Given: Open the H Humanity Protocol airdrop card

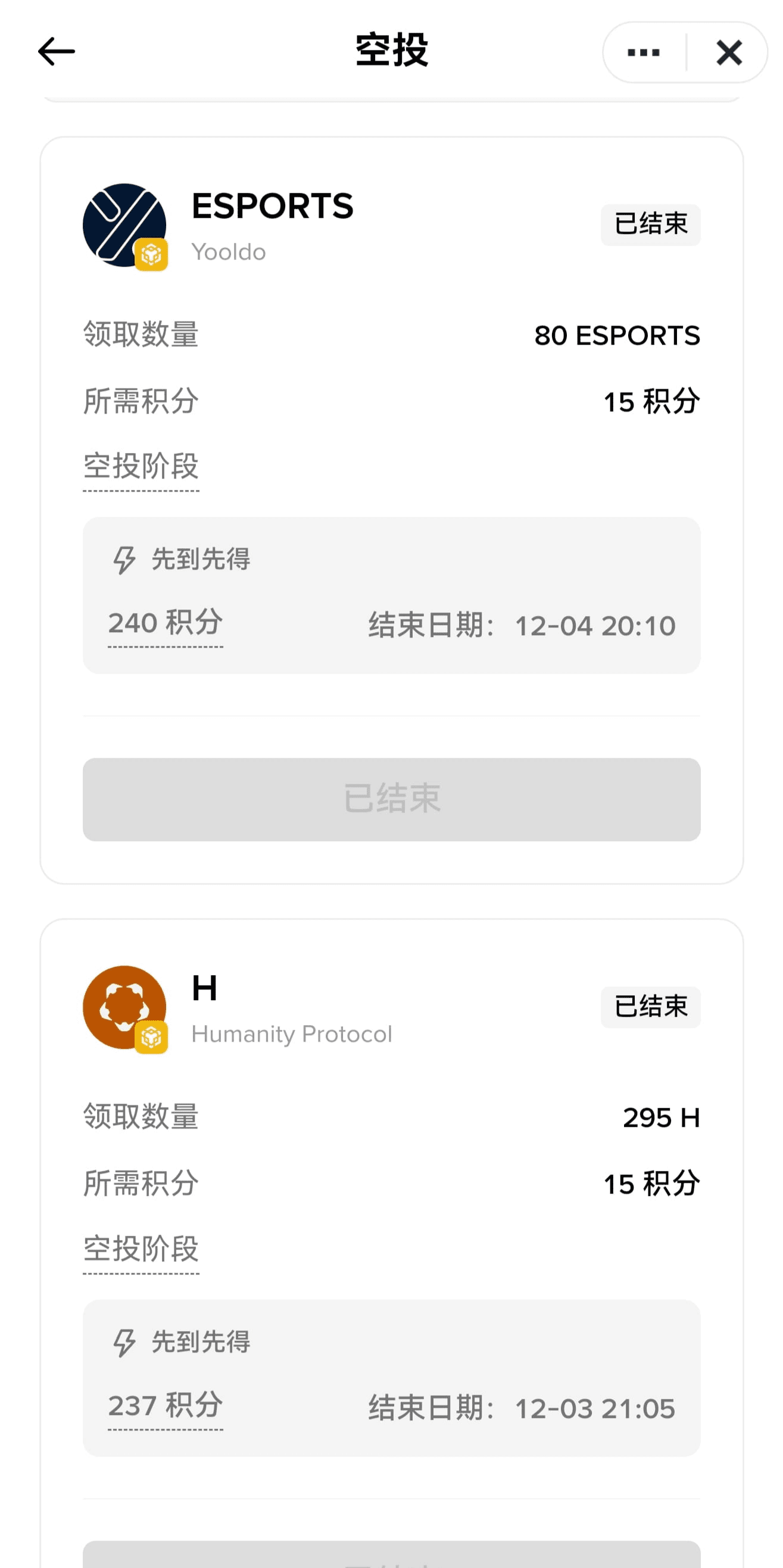Looking at the screenshot, I should [x=291, y=1007].
